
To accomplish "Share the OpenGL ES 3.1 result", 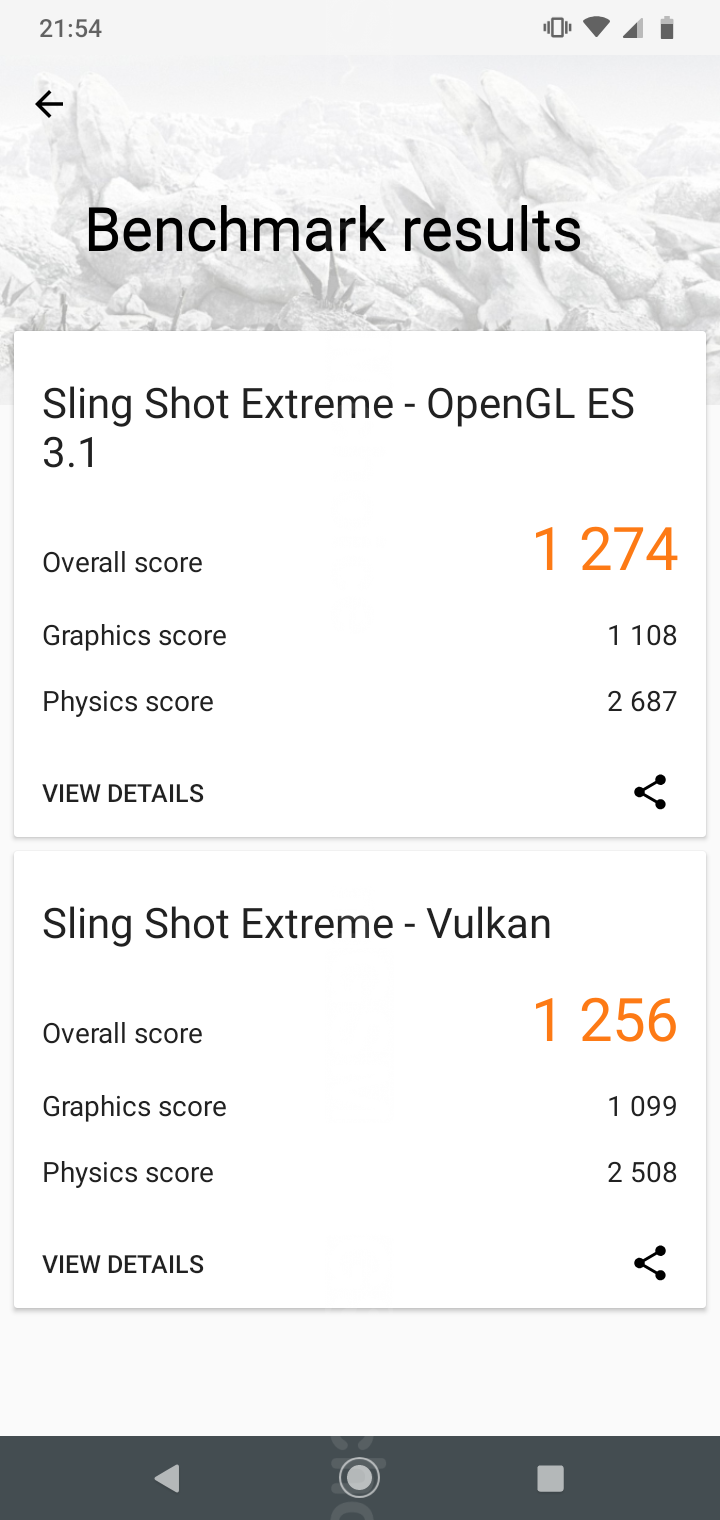I will pos(650,792).
